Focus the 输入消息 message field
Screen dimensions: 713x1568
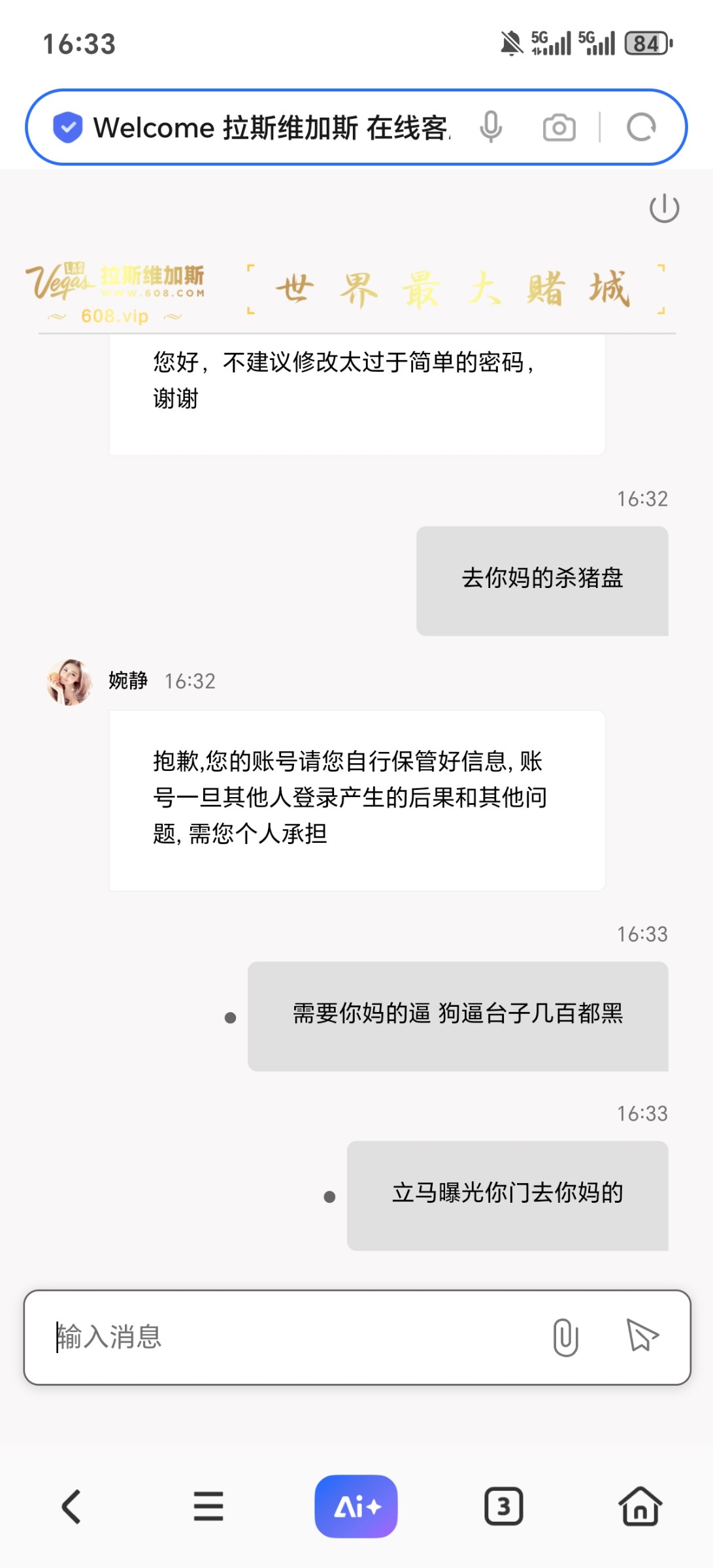click(x=294, y=1337)
